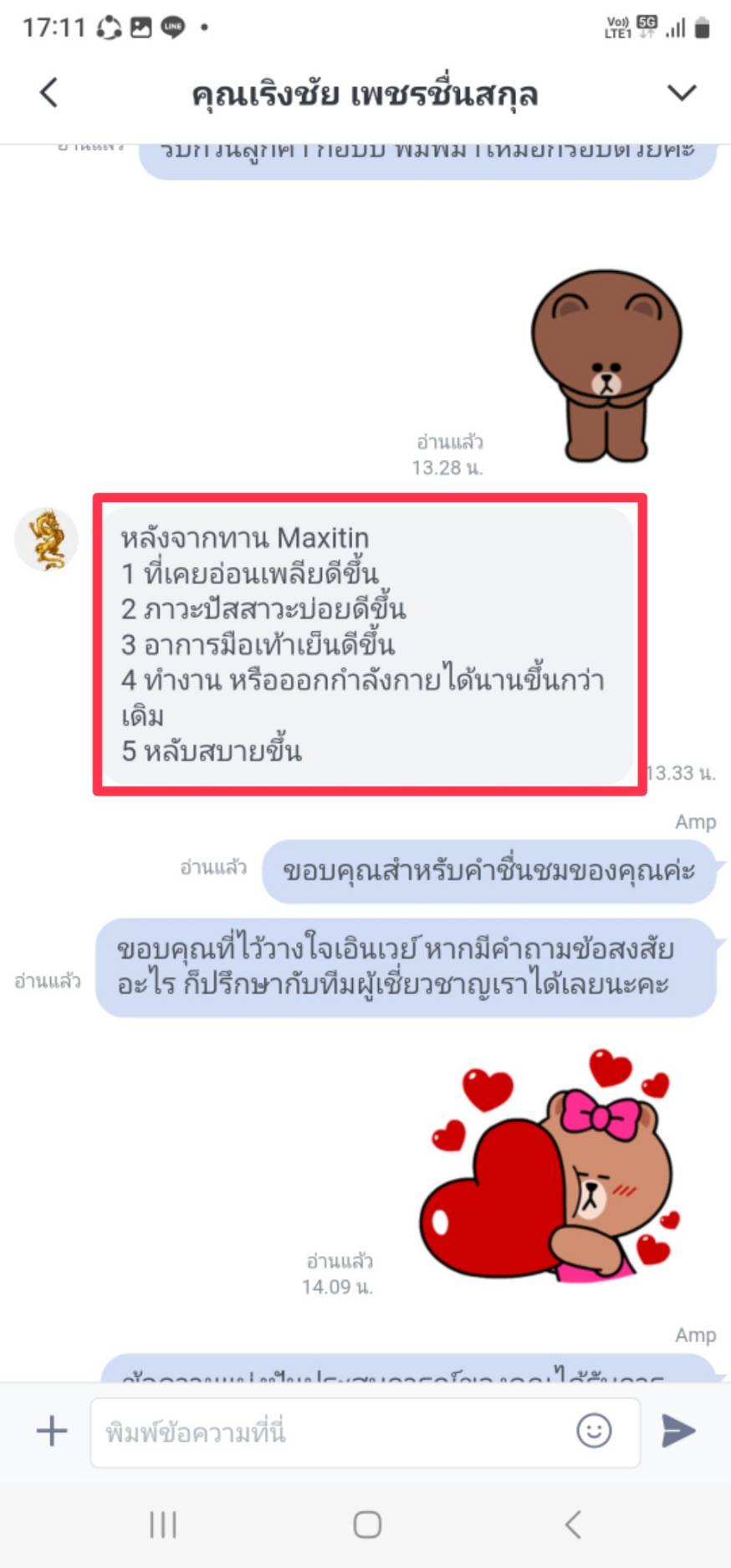Open the dragon profile avatar
The height and width of the screenshot is (1568, 731).
point(46,539)
